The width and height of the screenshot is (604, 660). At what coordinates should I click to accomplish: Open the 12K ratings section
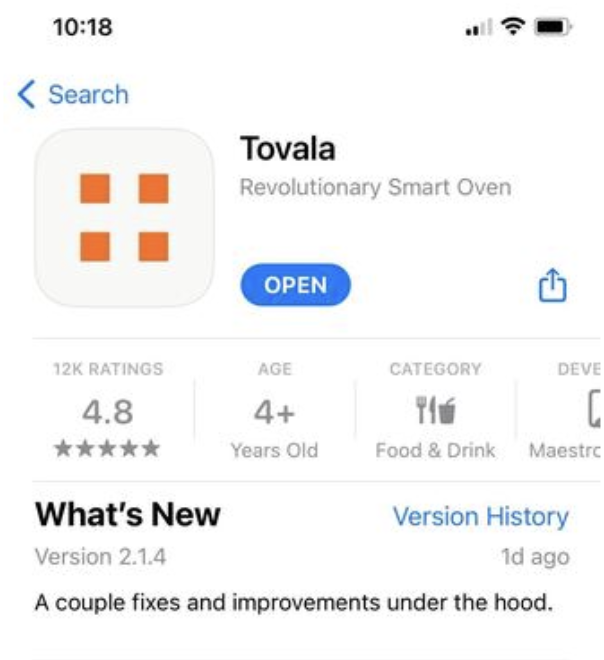pos(106,411)
